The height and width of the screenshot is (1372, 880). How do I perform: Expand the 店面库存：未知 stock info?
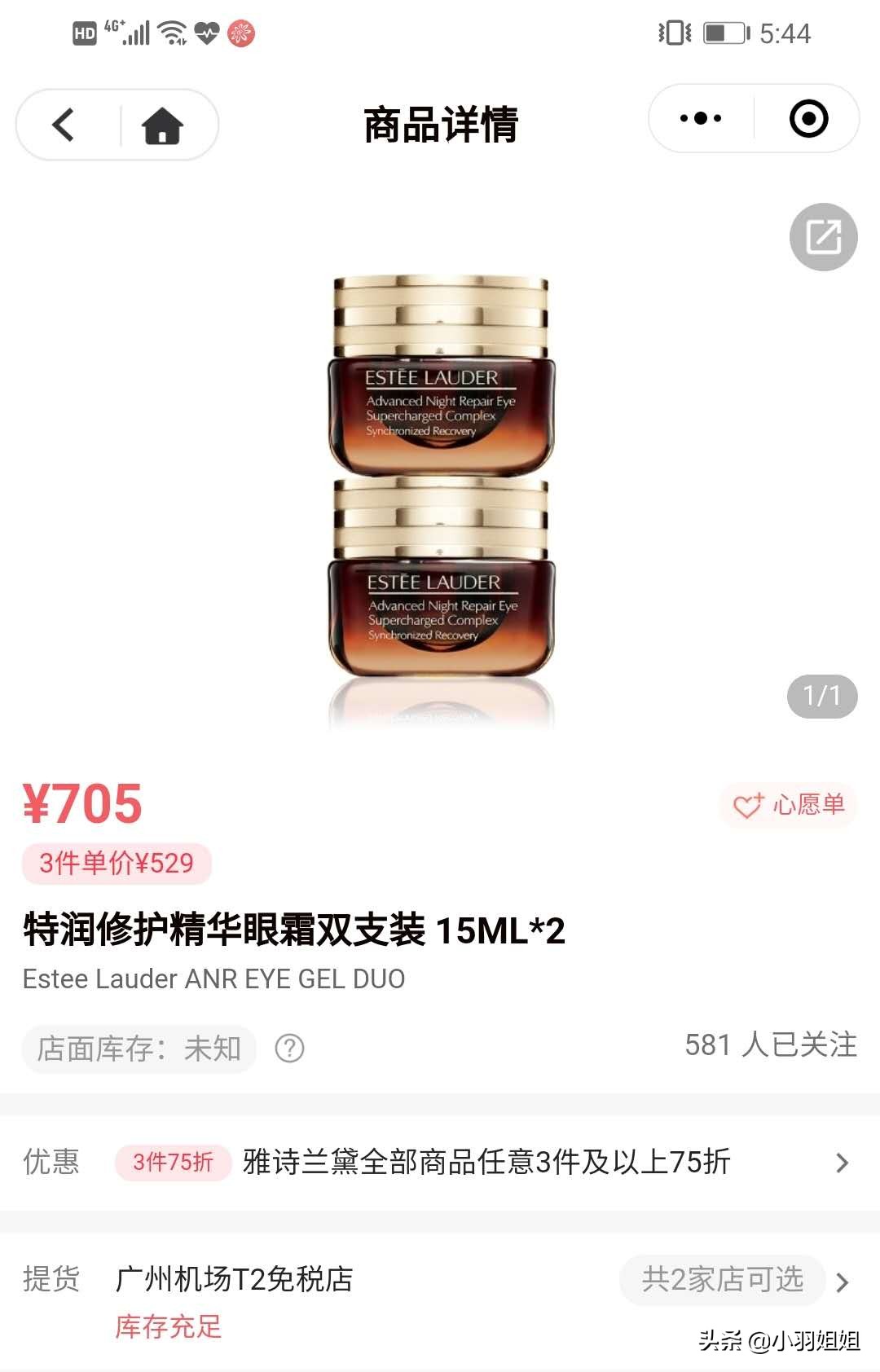coord(139,1049)
